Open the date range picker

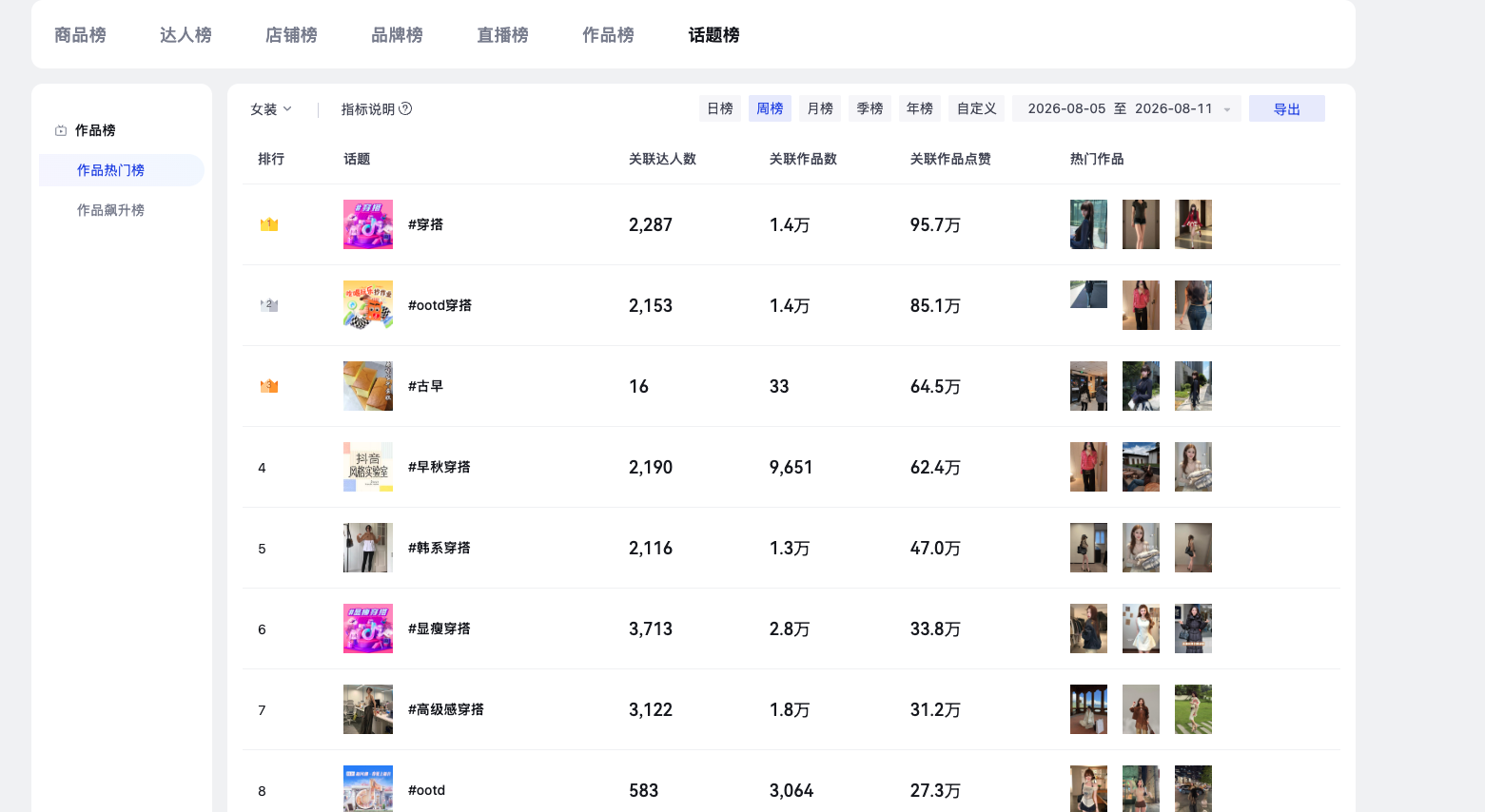[x=1126, y=108]
